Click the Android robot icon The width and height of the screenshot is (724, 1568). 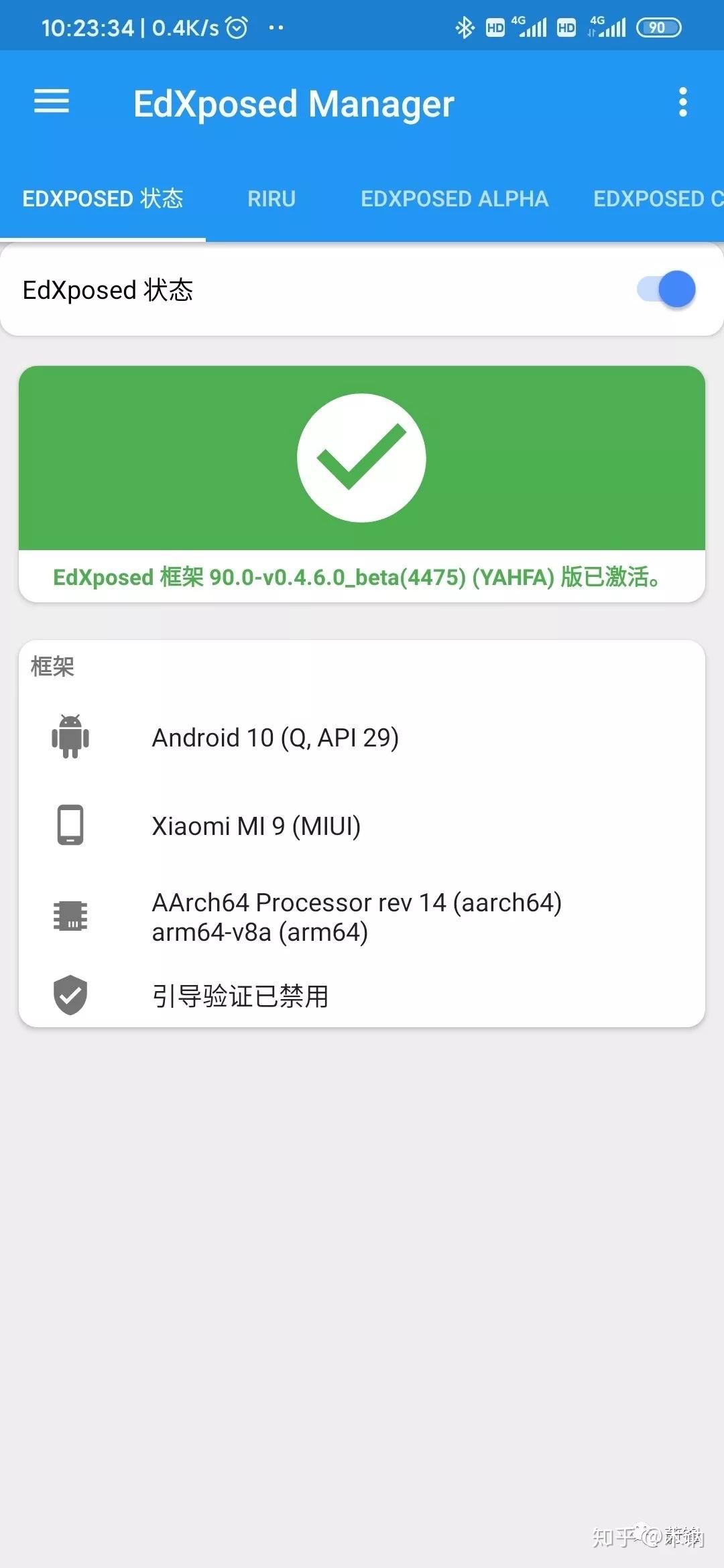pyautogui.click(x=69, y=736)
